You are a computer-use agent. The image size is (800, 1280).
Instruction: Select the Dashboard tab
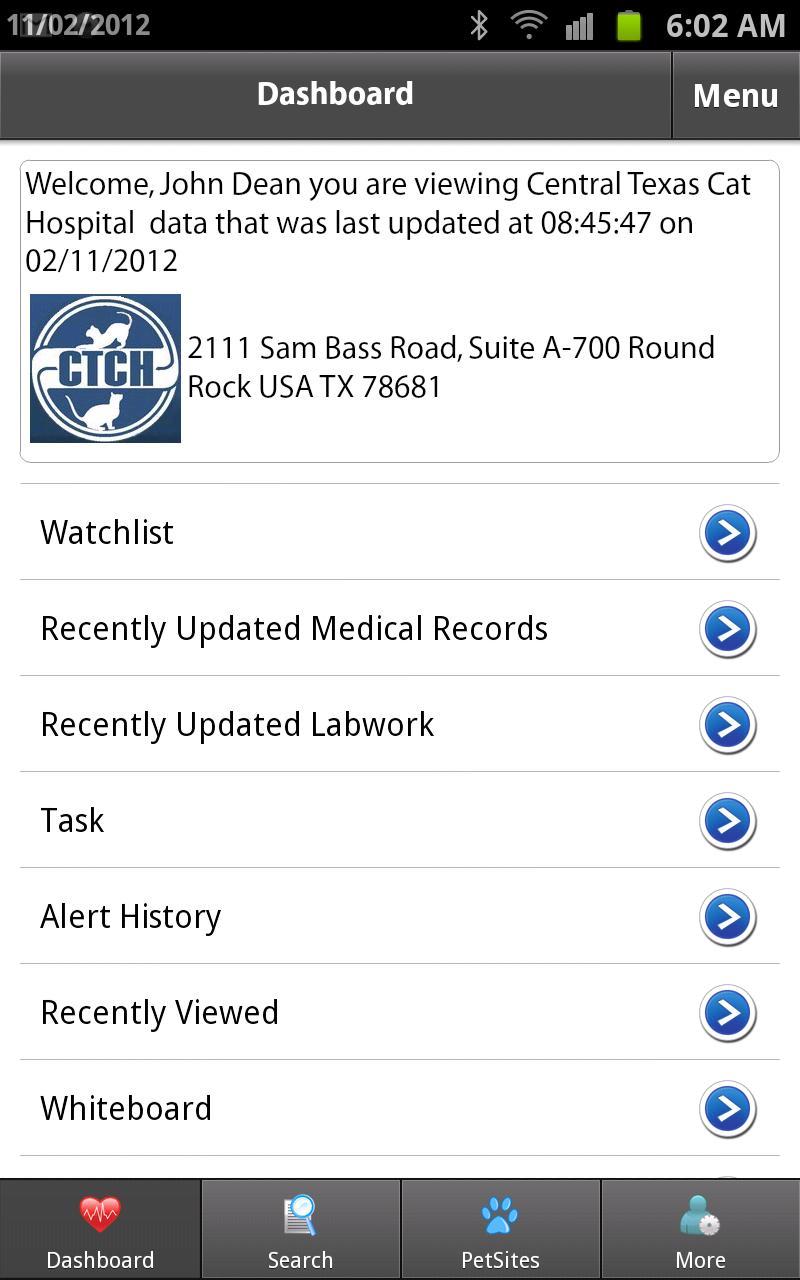click(100, 1230)
